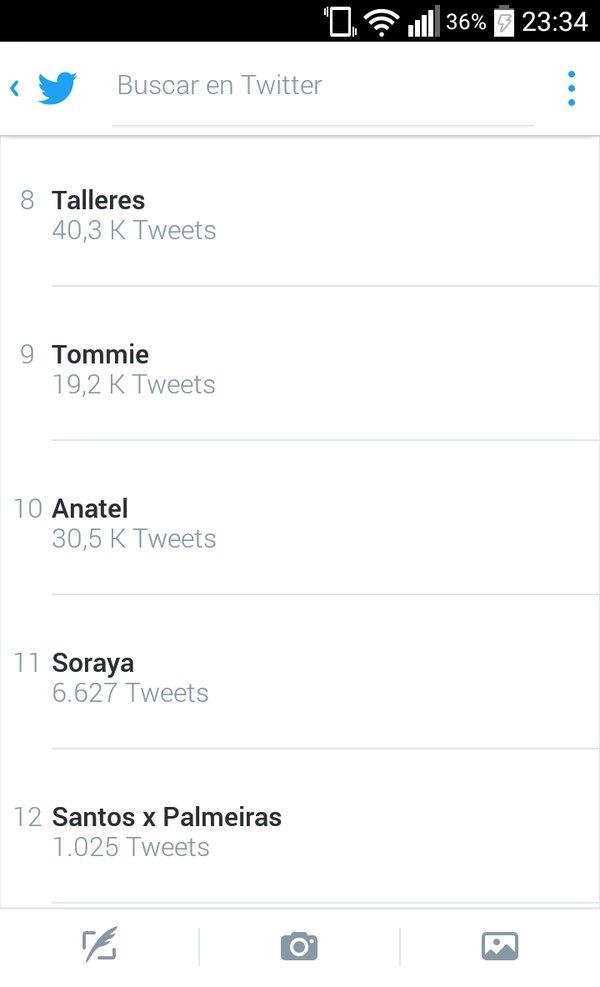Open the gallery image picker
The height and width of the screenshot is (987, 600).
click(500, 946)
